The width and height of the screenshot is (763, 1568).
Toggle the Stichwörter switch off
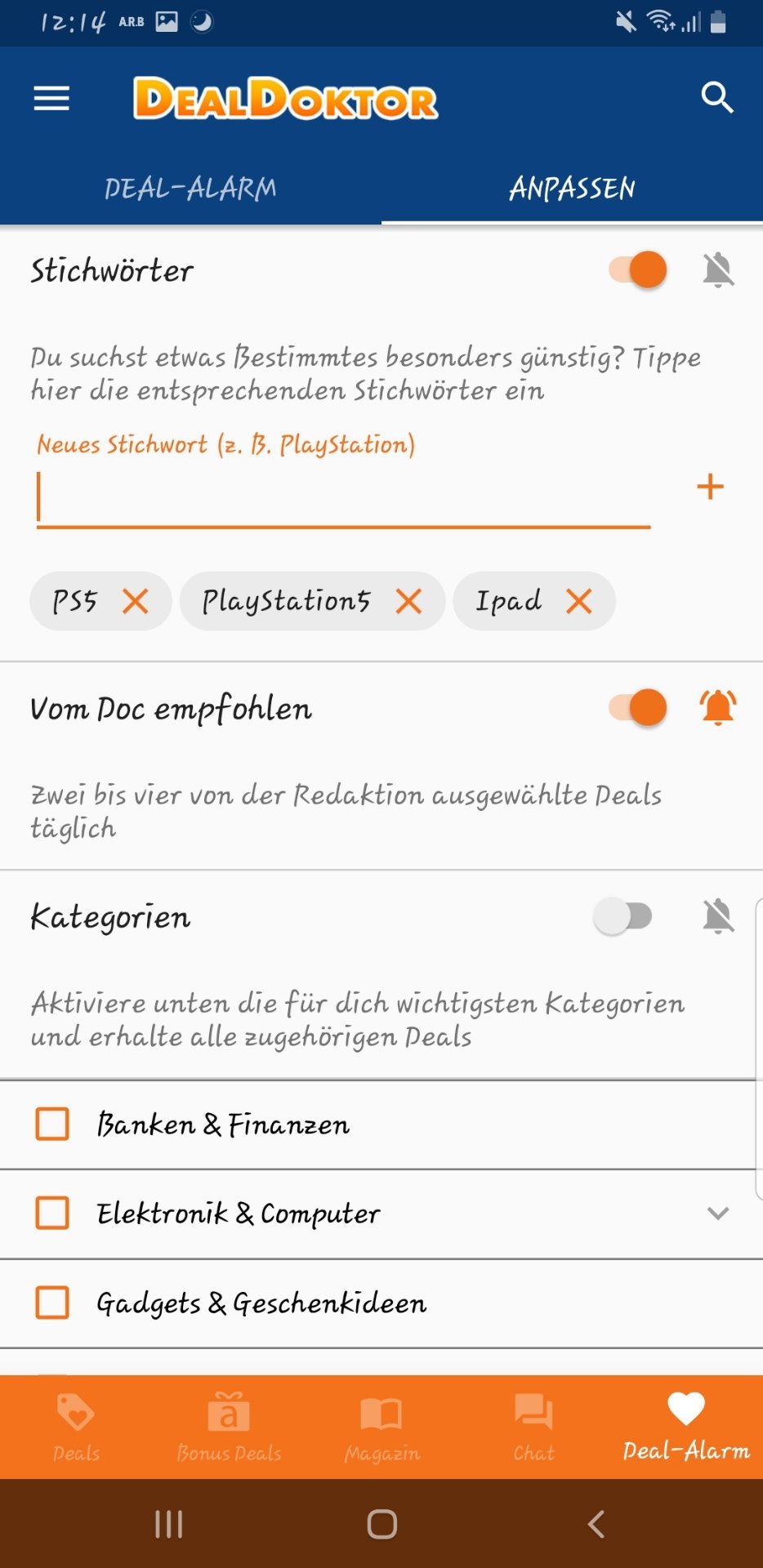[638, 269]
